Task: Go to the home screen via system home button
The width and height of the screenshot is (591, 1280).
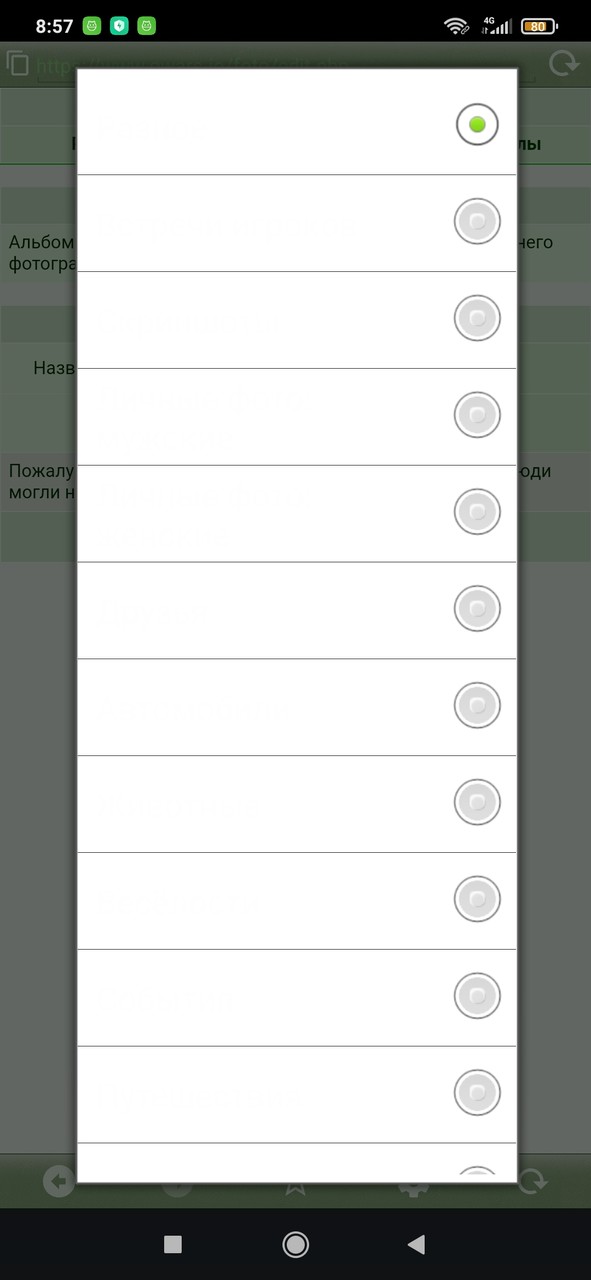Action: coord(295,1244)
